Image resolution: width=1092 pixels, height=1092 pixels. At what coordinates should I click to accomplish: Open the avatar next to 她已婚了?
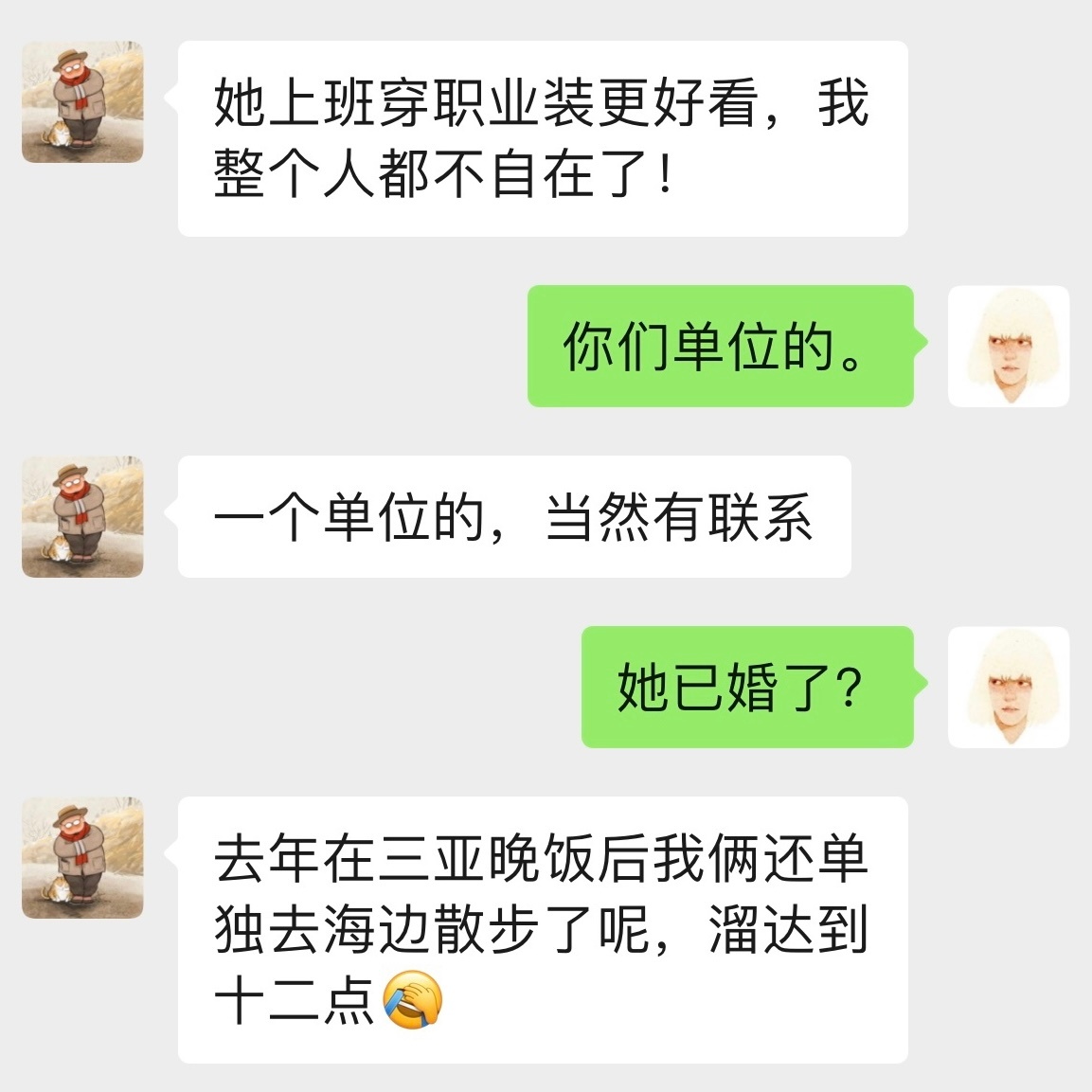(1009, 688)
